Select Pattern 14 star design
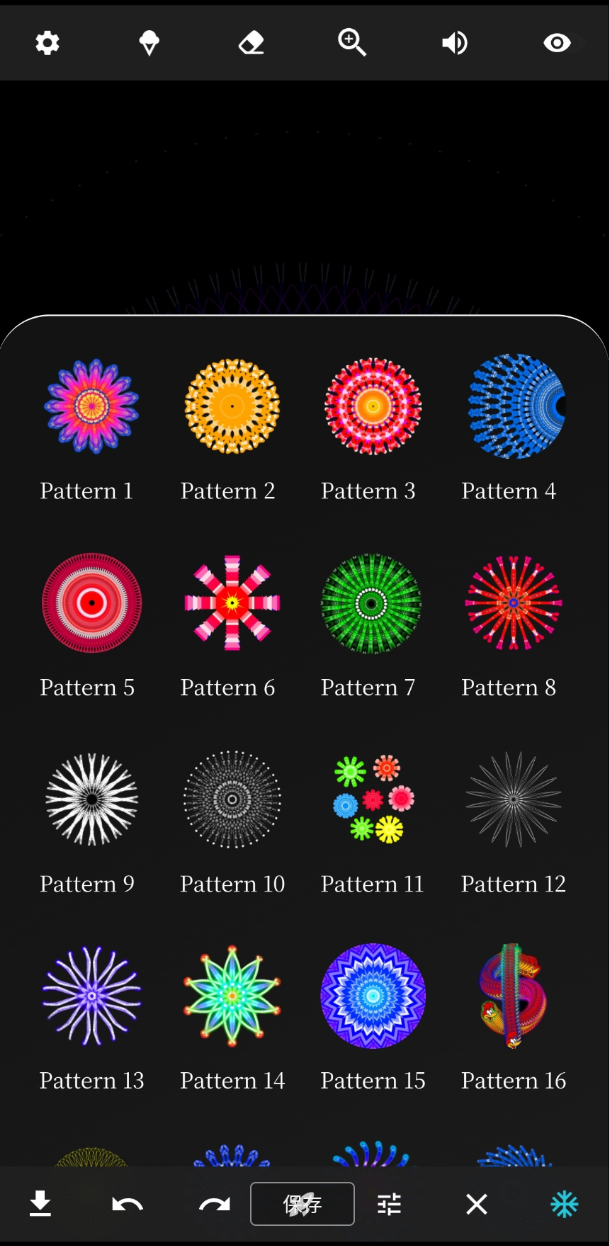Image resolution: width=609 pixels, height=1246 pixels. 232,996
